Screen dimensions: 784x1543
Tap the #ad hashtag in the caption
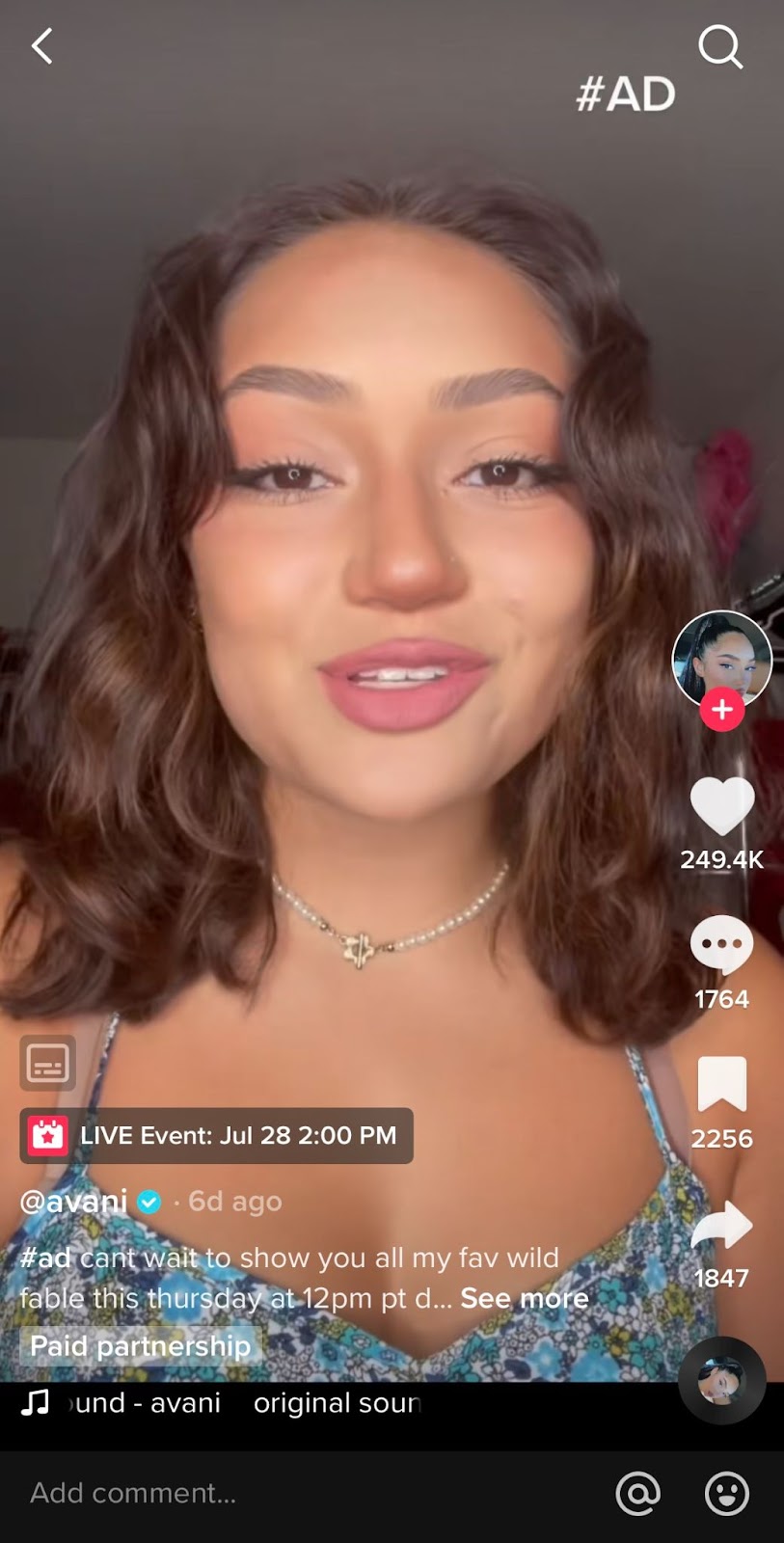(45, 1258)
